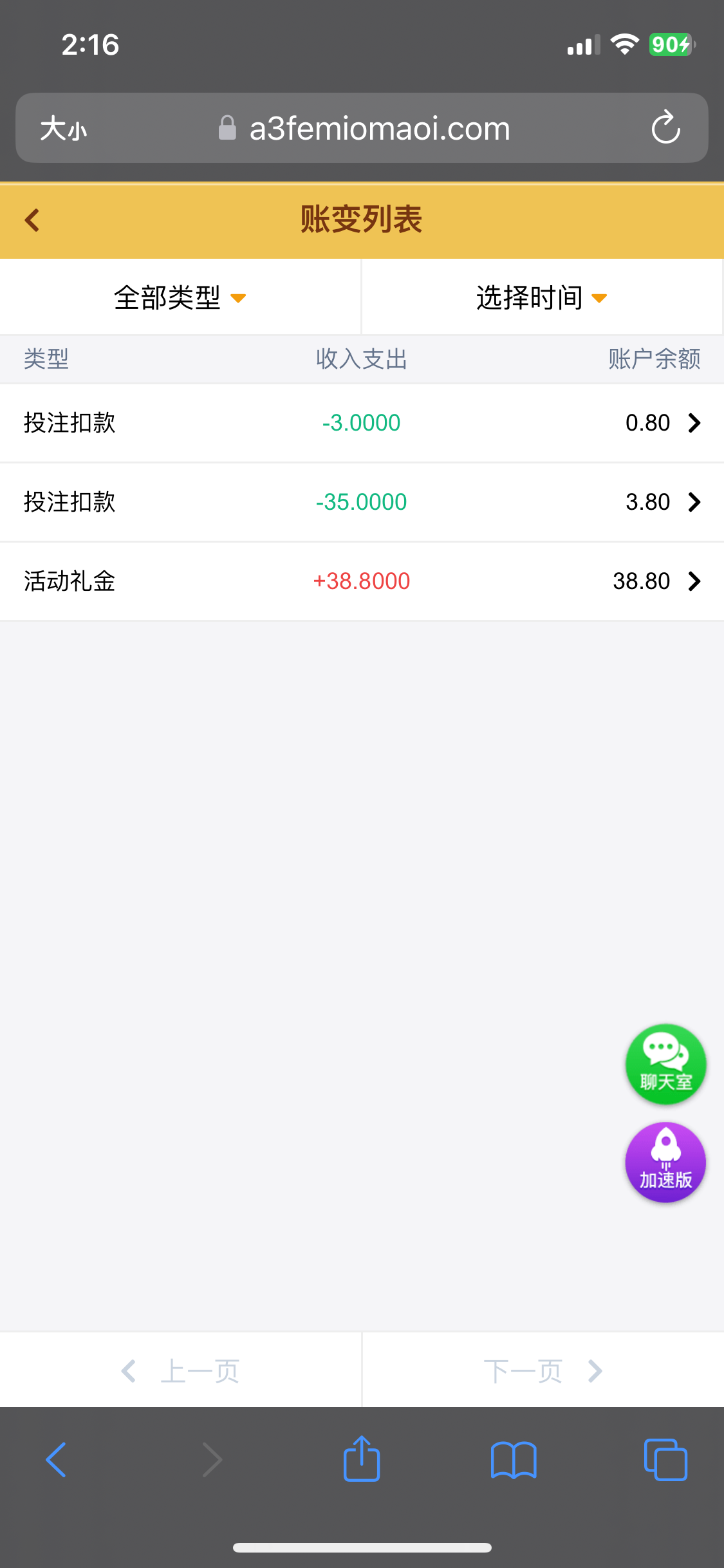Reload the page in Safari
The image size is (724, 1568).
(x=665, y=127)
